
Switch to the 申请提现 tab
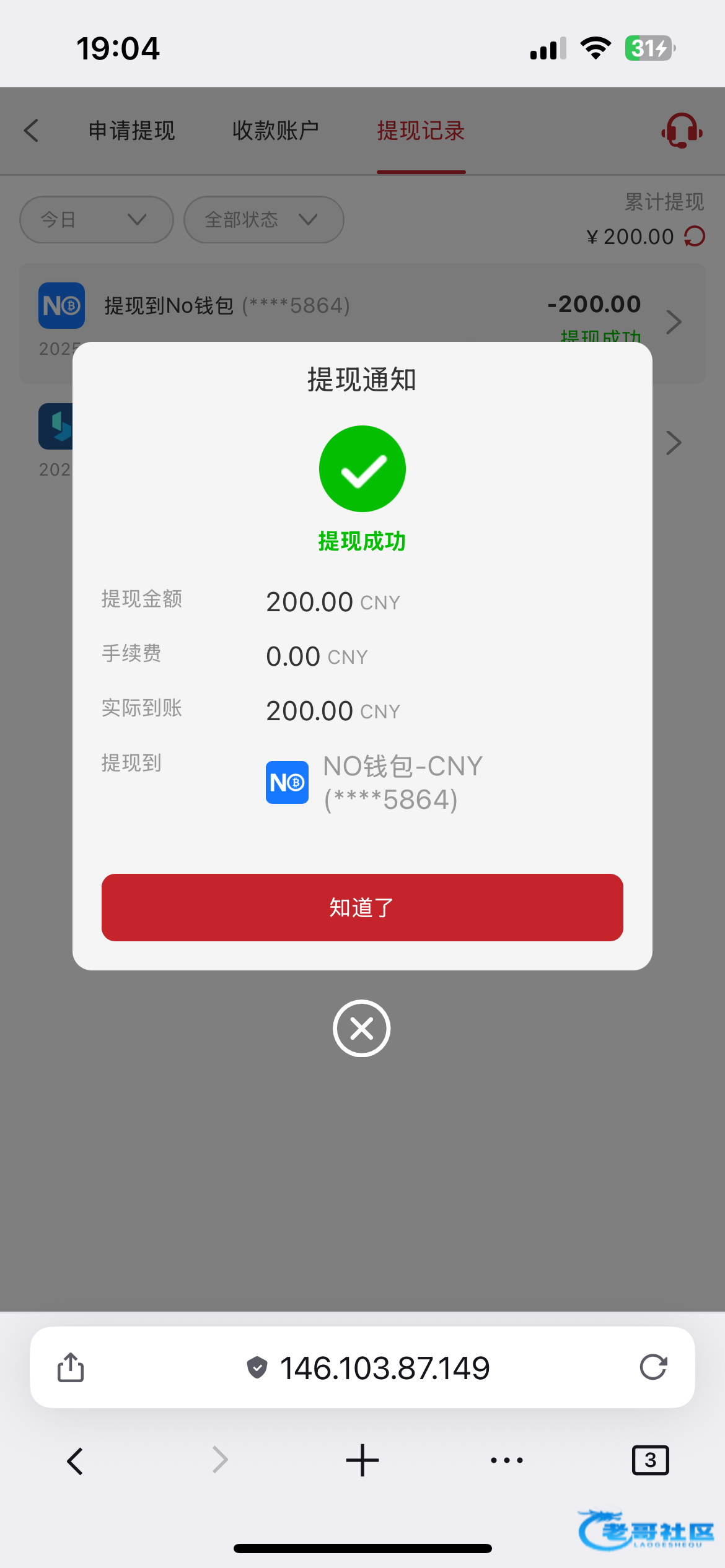coord(131,131)
